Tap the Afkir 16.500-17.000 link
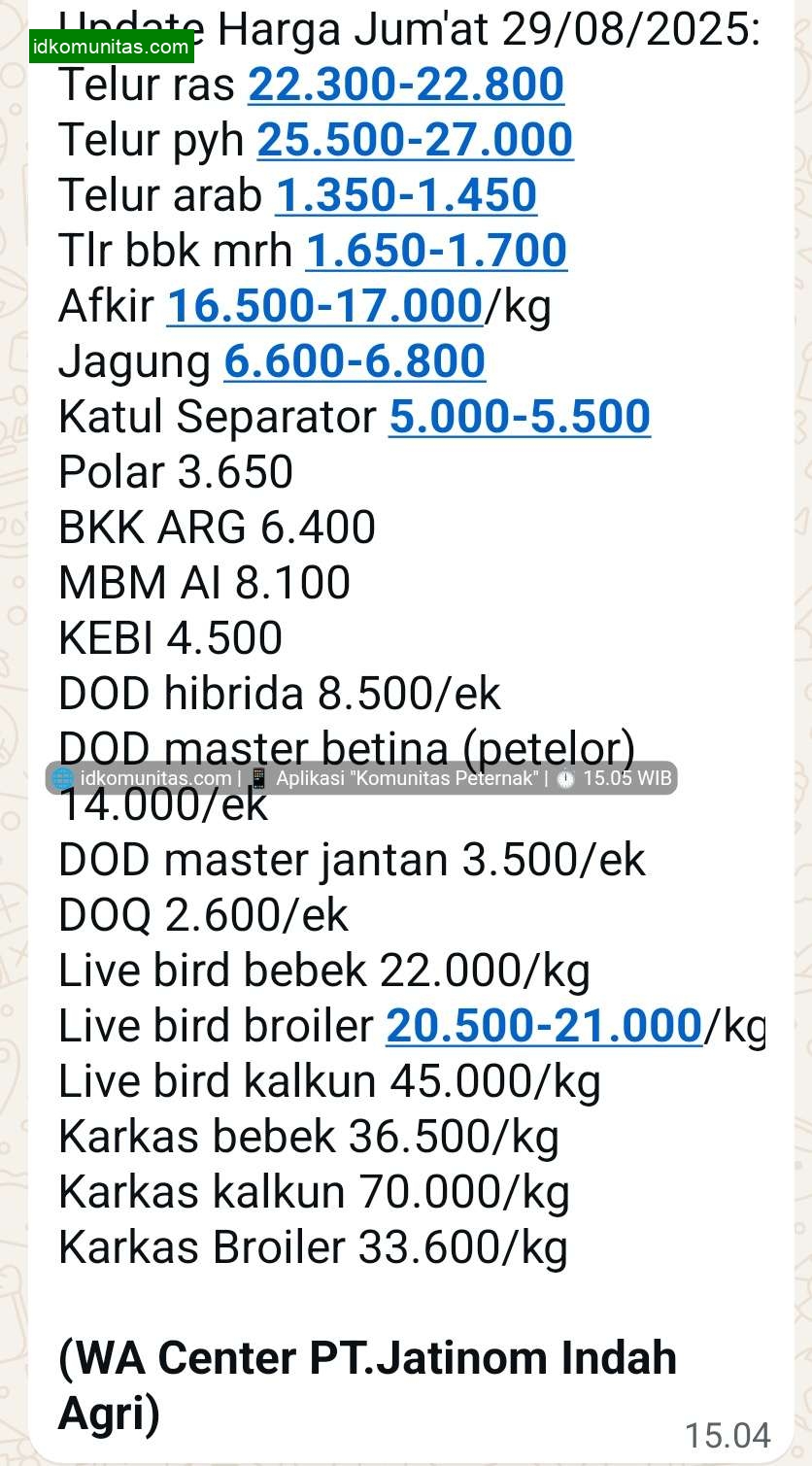The width and height of the screenshot is (812, 1466). 324,306
